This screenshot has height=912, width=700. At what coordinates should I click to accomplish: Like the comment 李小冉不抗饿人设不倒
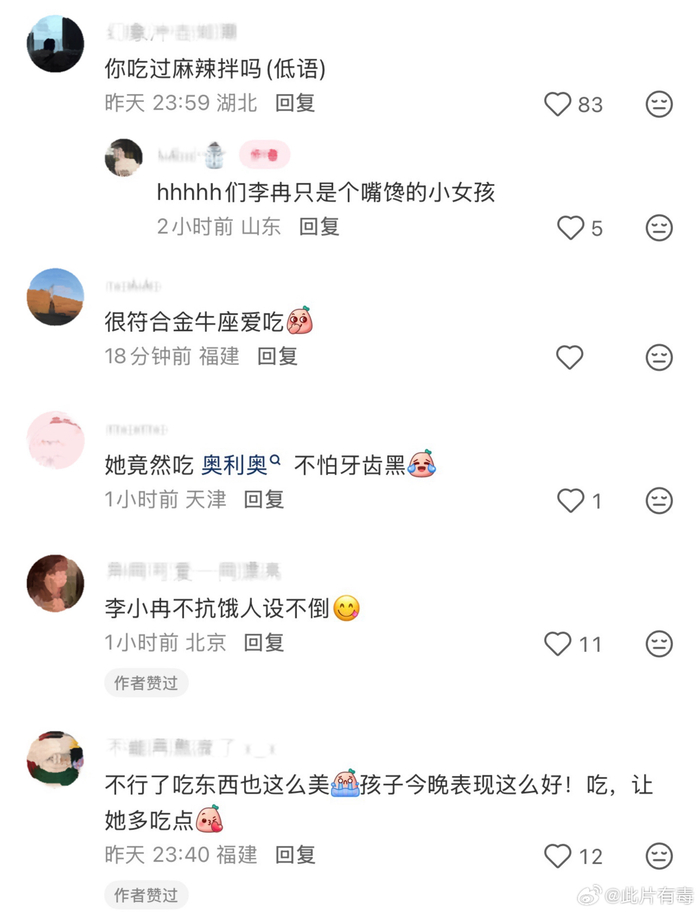point(558,643)
